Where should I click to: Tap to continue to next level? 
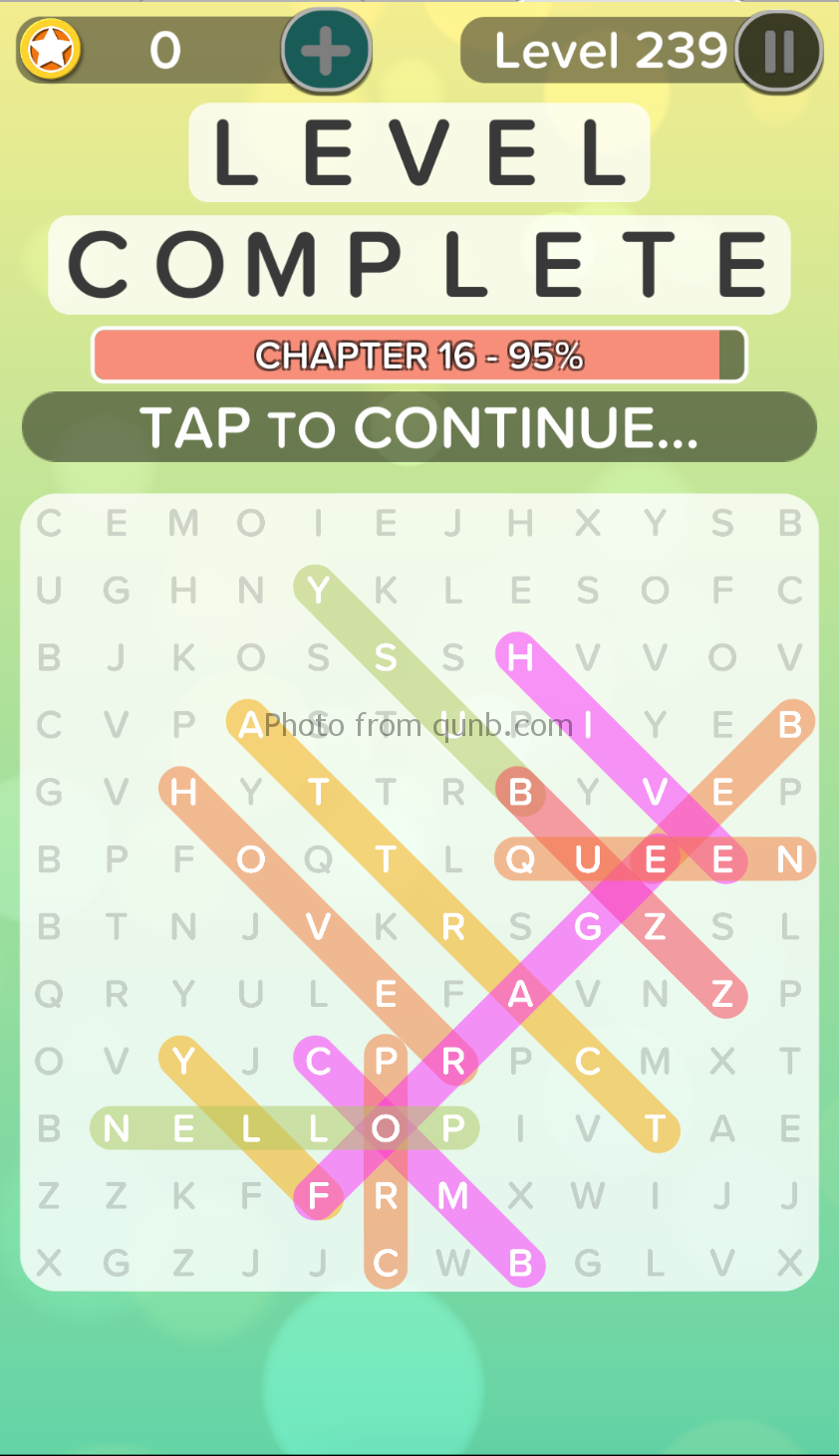coord(419,427)
